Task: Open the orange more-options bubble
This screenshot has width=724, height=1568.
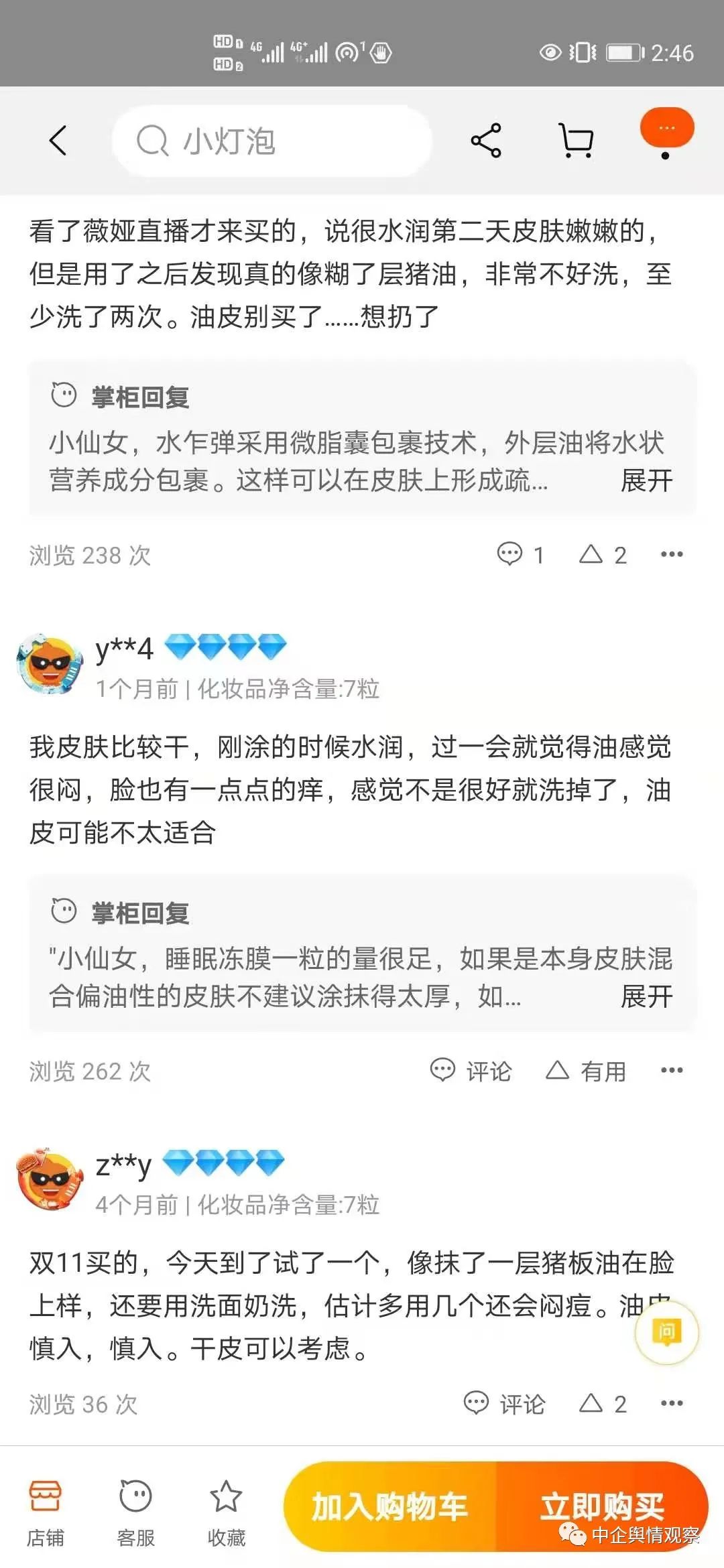Action: (x=666, y=128)
